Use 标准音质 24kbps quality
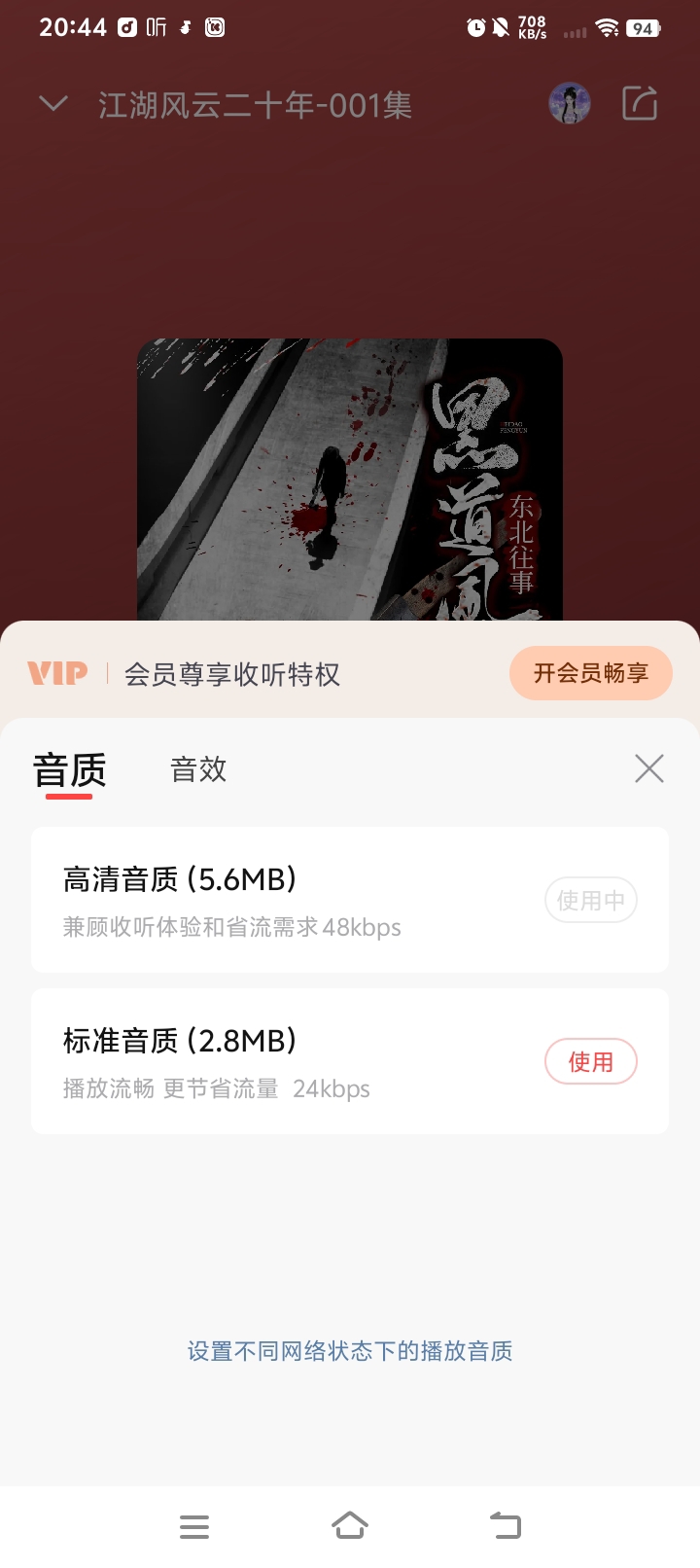This screenshot has height=1568, width=700. point(590,1061)
